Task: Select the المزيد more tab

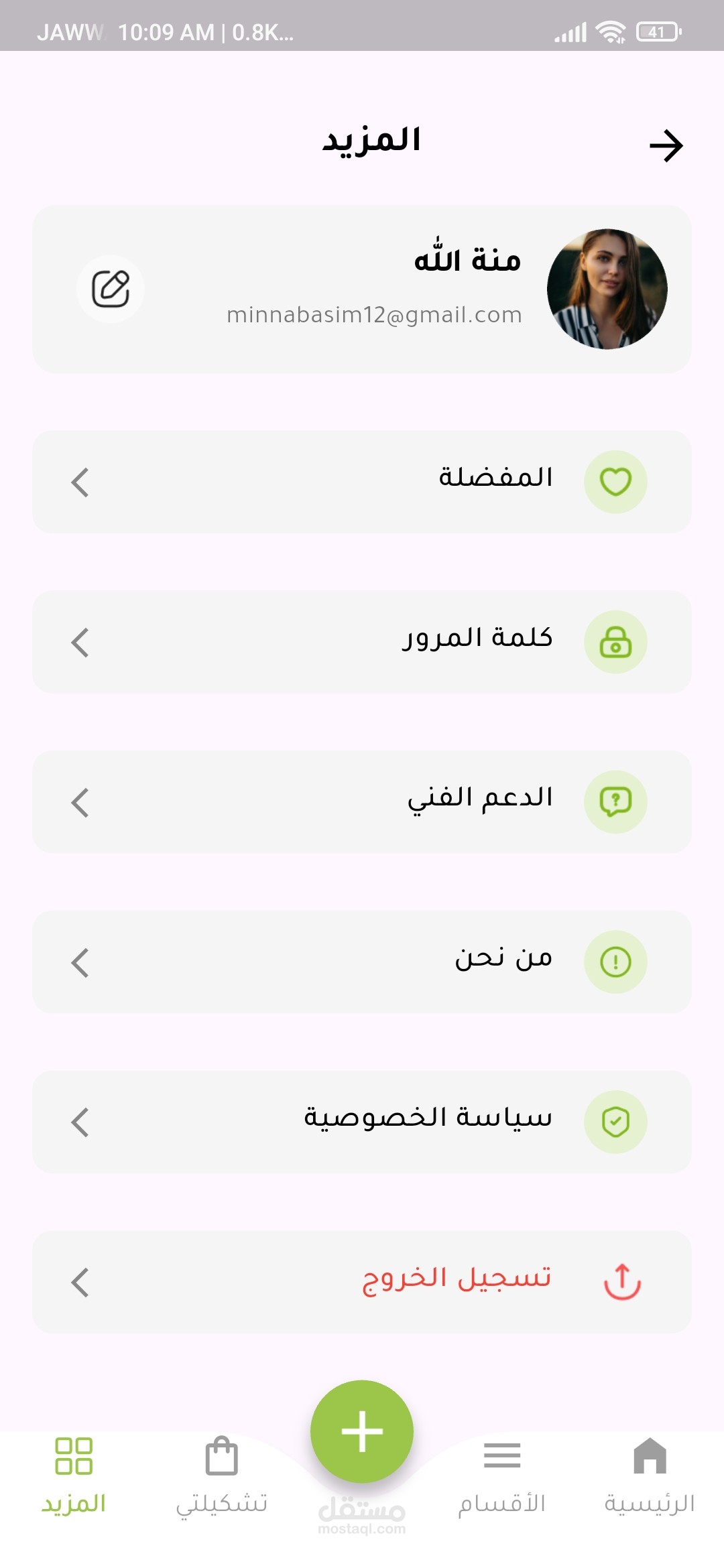Action: point(74,1474)
